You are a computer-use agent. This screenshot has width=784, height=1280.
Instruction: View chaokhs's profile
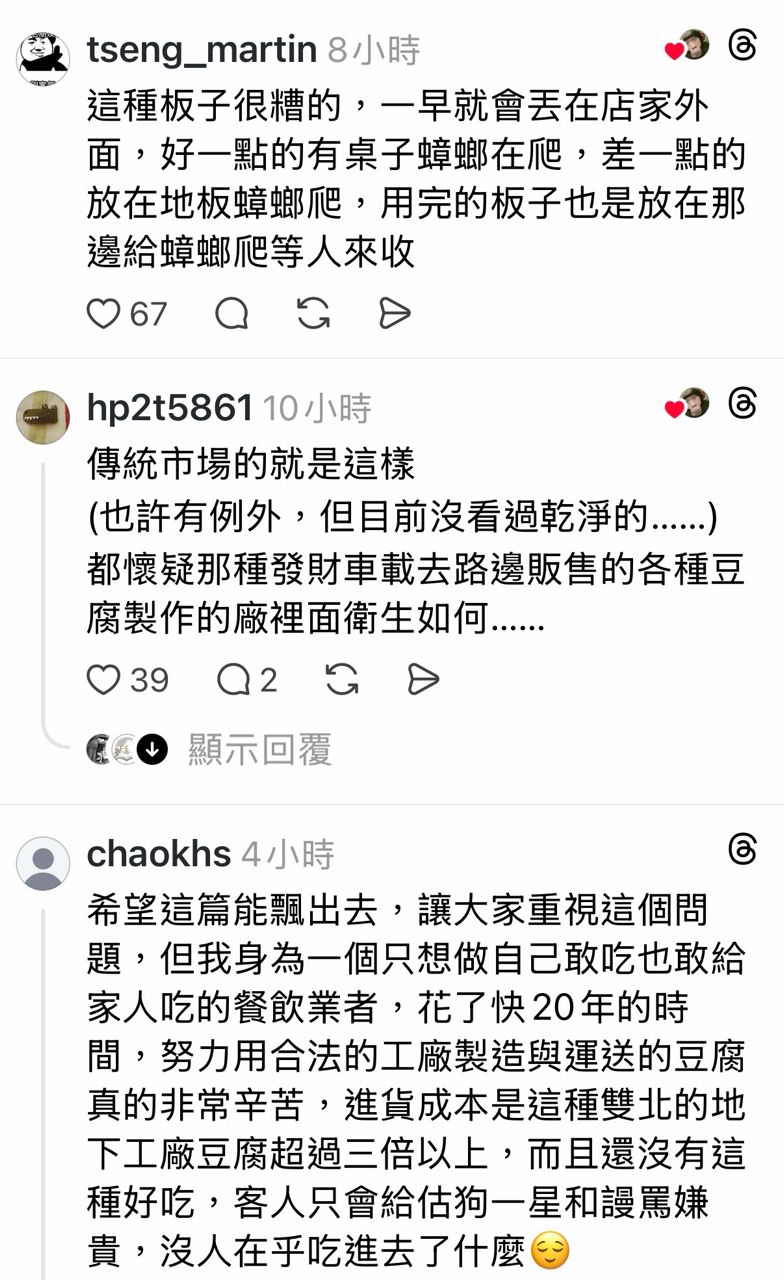click(159, 853)
